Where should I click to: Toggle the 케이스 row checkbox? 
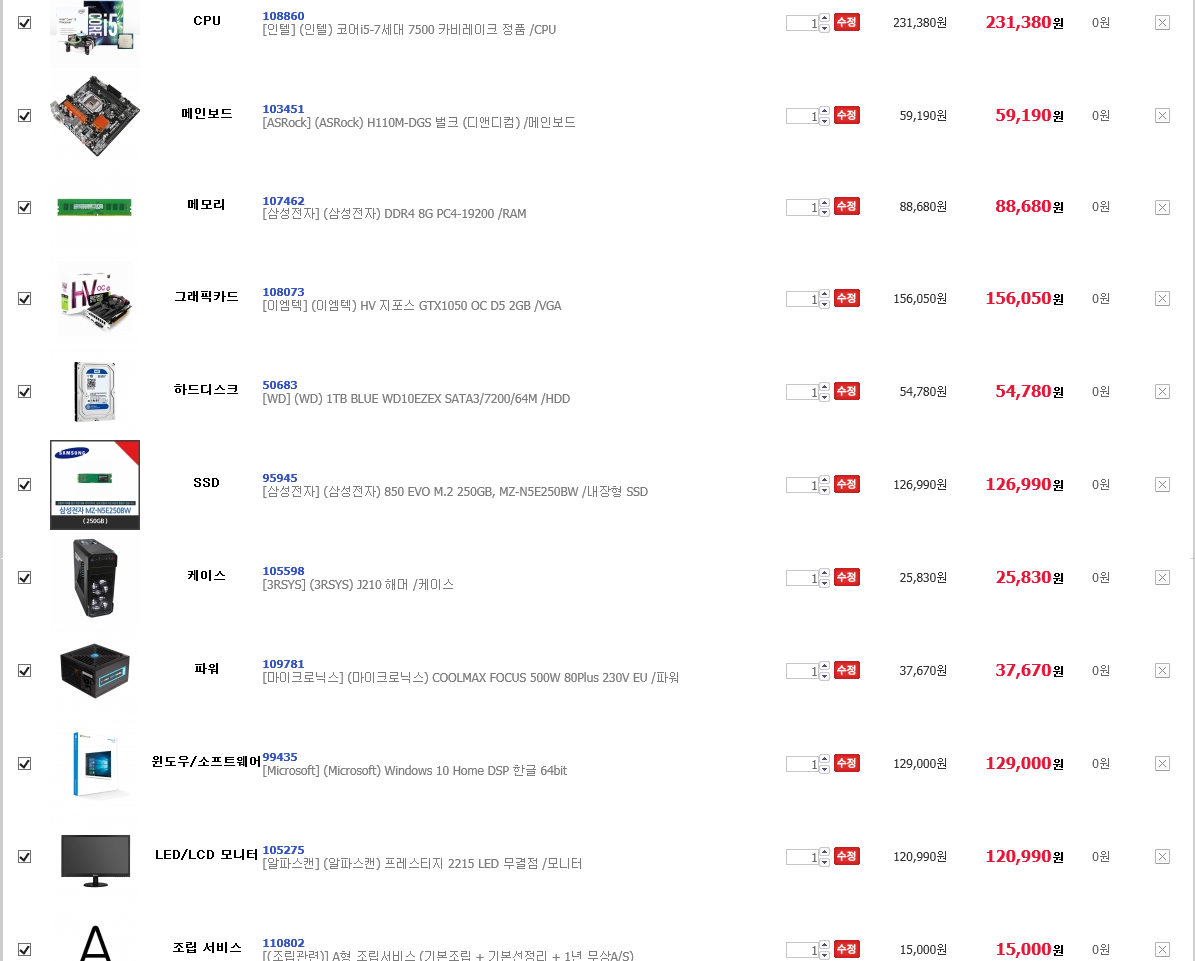(x=25, y=577)
